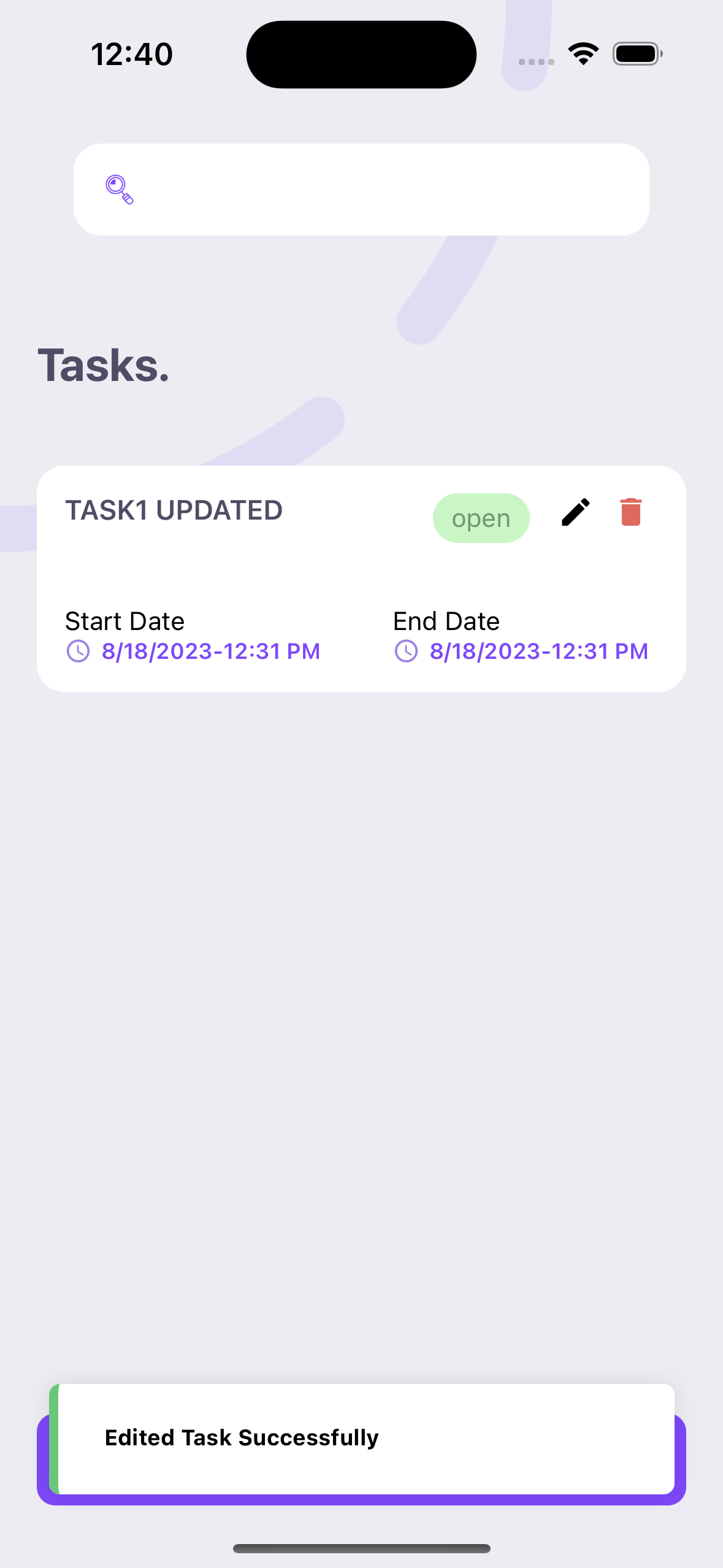Open the TASK1 UPDATED task card
The width and height of the screenshot is (723, 1568).
tap(361, 578)
